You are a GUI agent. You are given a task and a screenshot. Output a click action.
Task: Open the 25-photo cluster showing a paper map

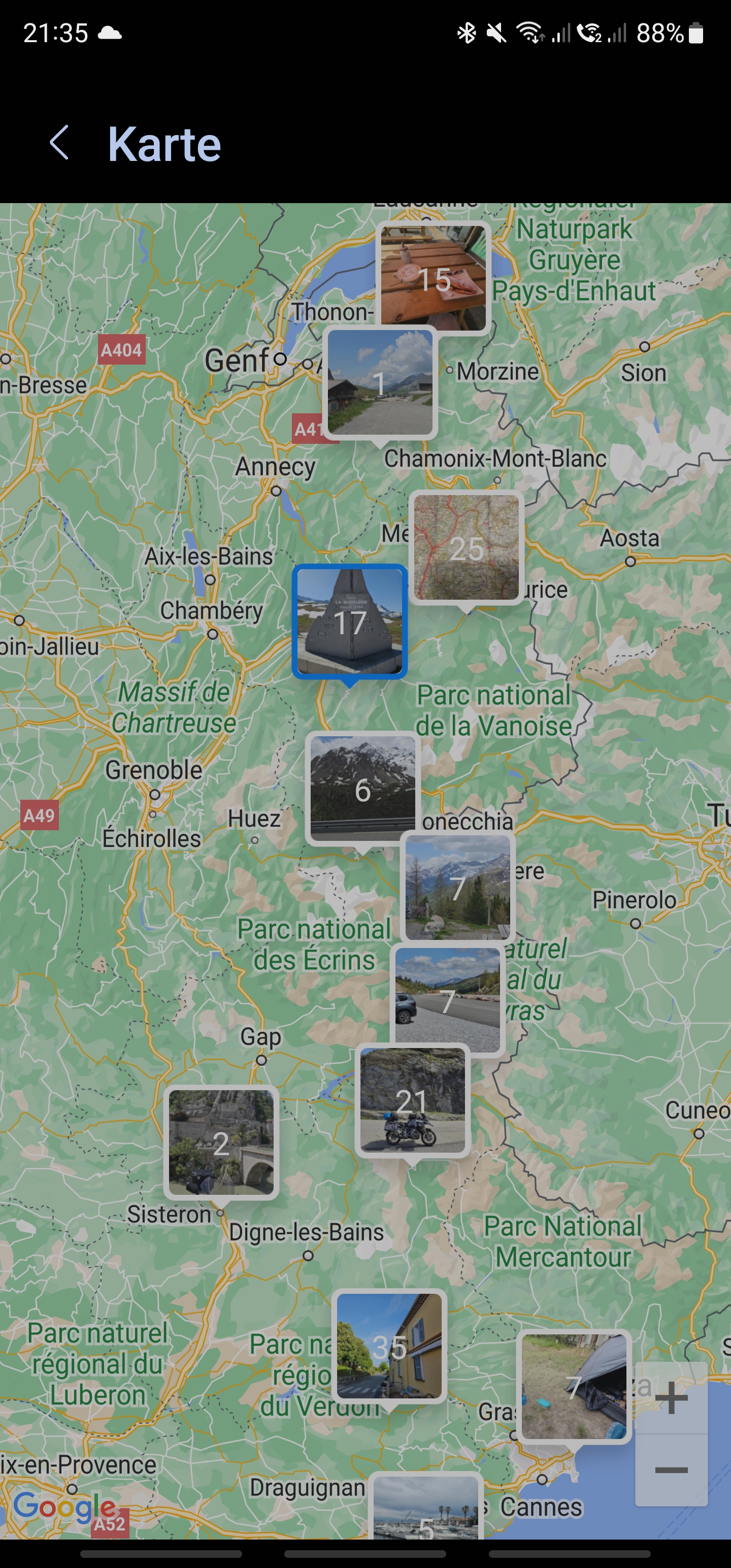[x=466, y=547]
